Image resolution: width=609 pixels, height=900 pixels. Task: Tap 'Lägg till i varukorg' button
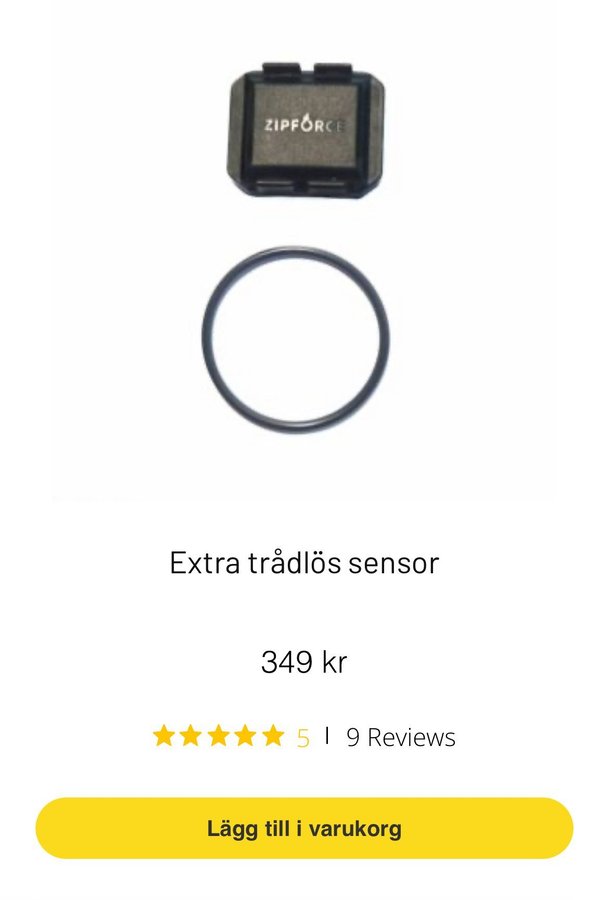click(304, 828)
